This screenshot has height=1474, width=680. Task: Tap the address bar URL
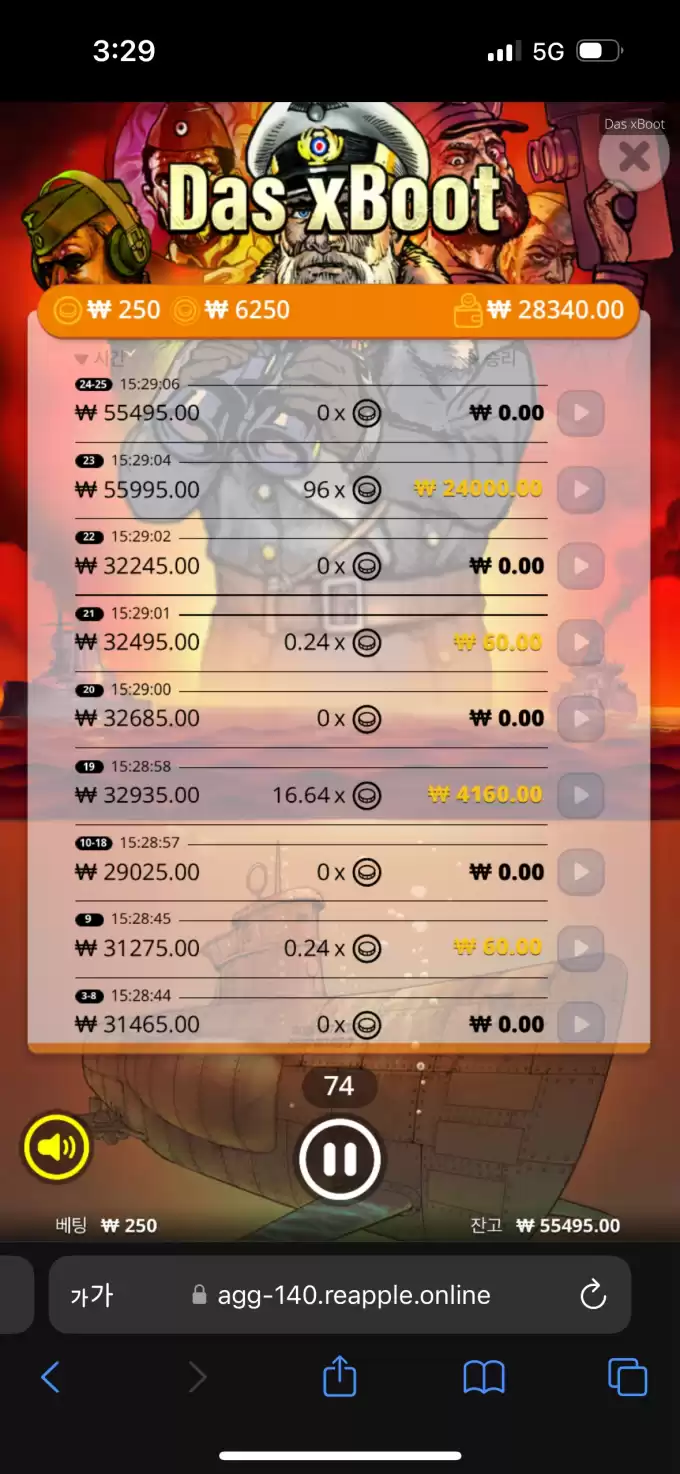point(353,1296)
